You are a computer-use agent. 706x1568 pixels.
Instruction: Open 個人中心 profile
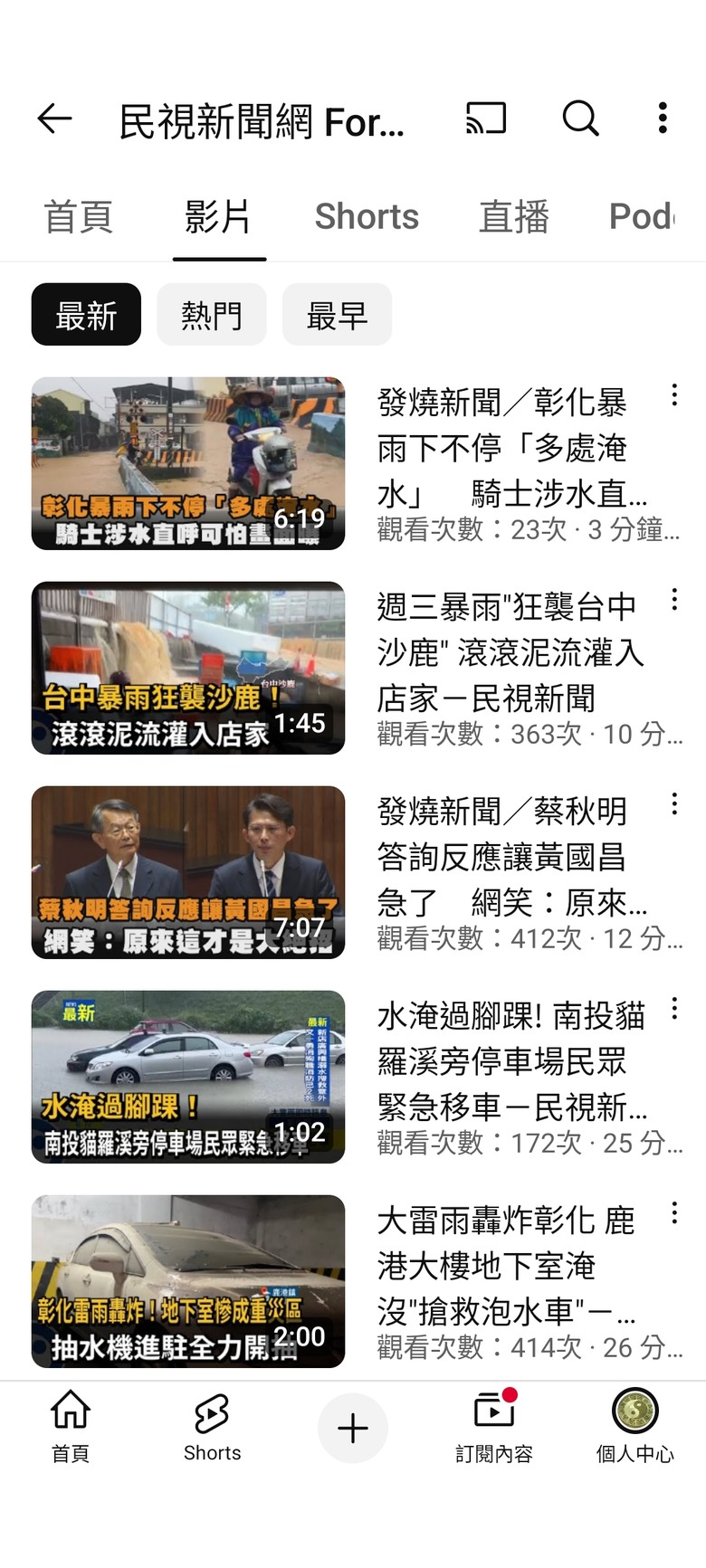pyautogui.click(x=635, y=1428)
